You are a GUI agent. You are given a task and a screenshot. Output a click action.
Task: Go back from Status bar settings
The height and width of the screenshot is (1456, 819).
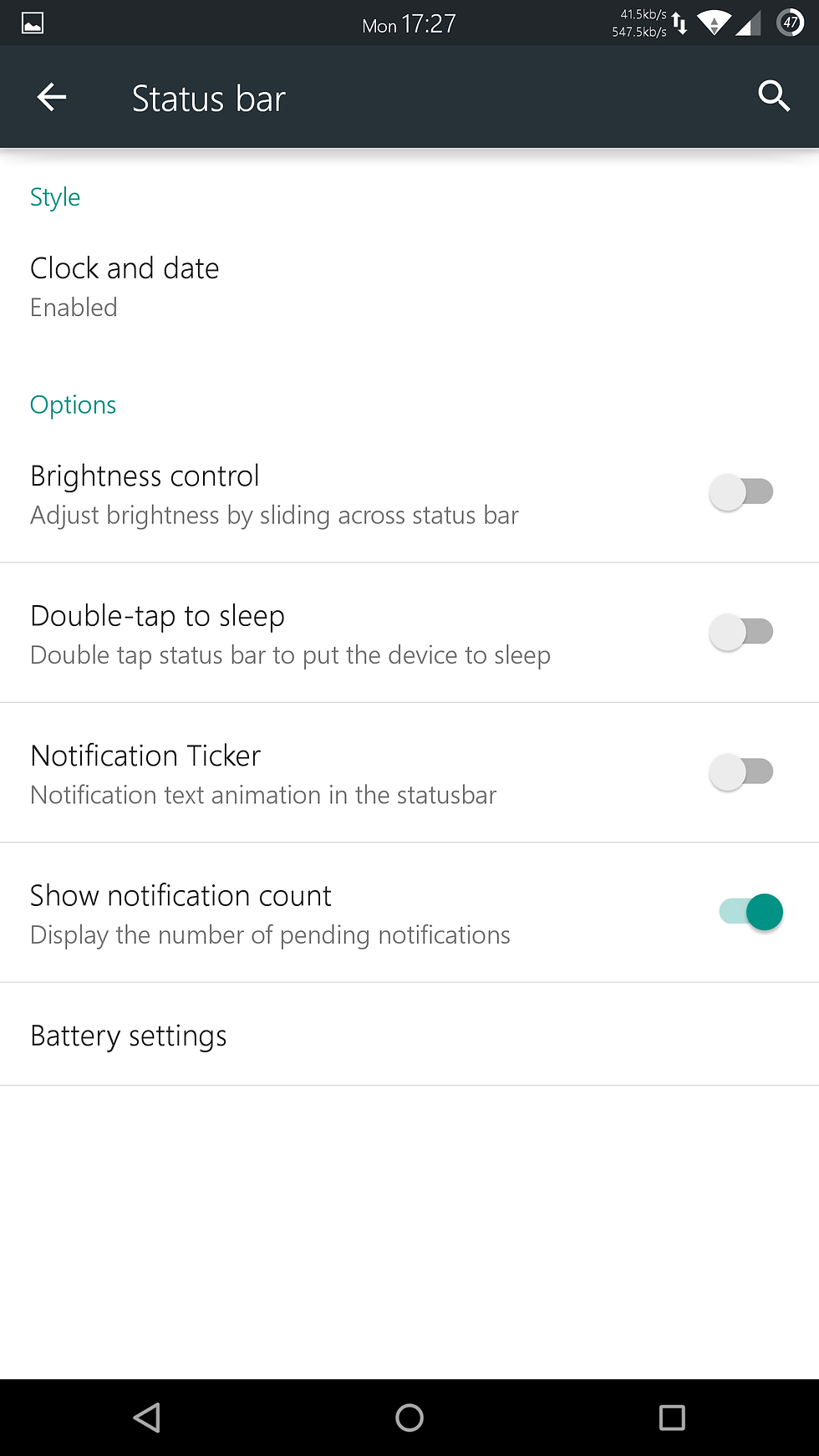(52, 98)
